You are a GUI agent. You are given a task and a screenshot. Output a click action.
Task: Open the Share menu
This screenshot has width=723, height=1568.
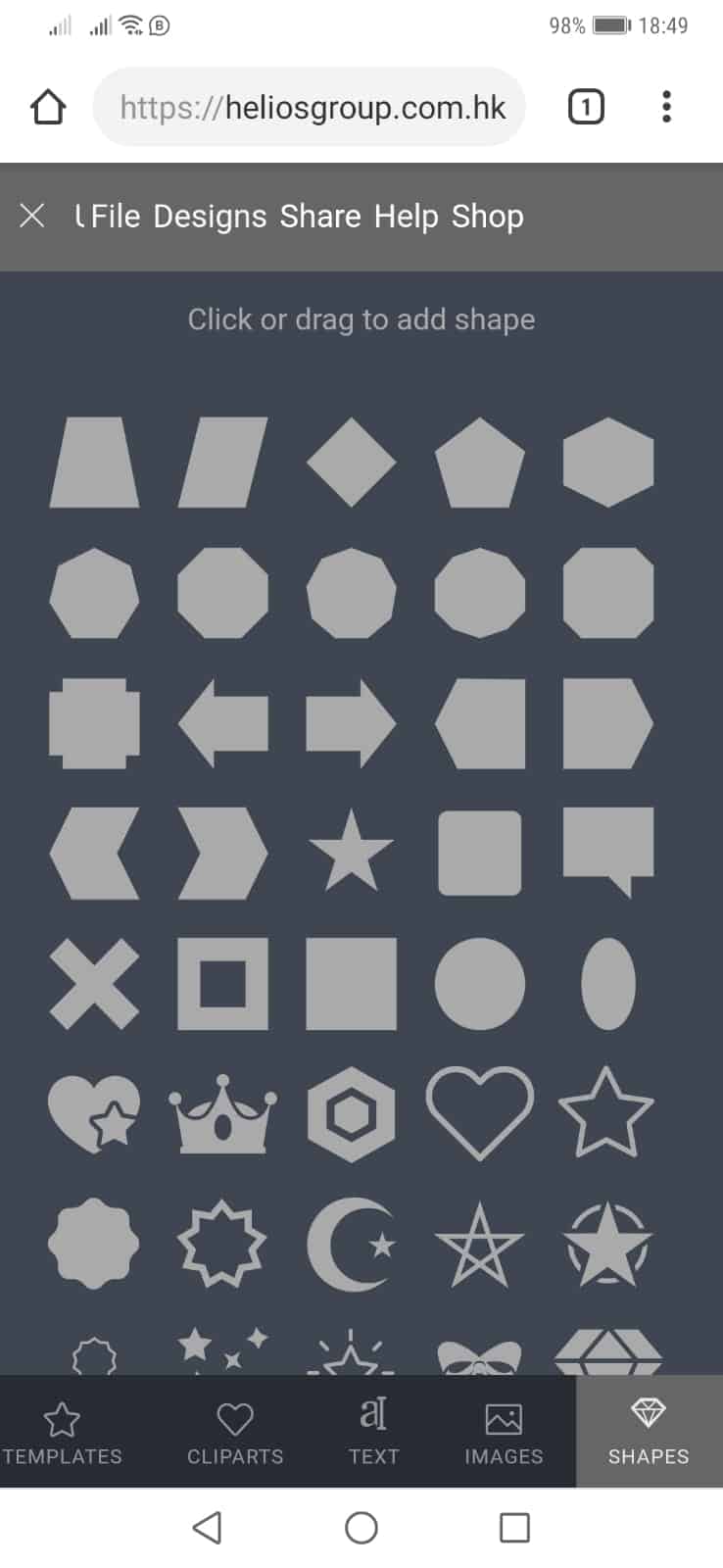pos(320,216)
